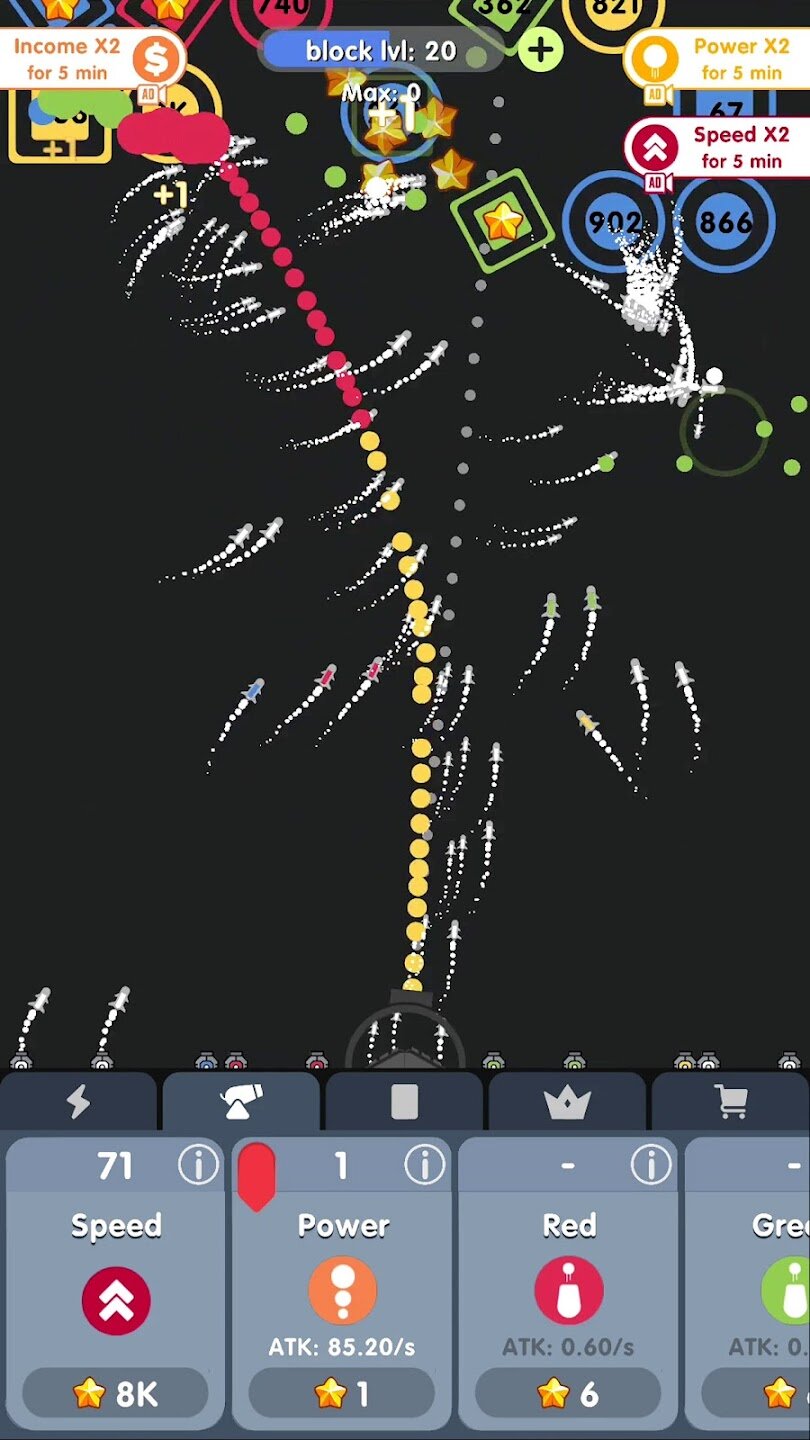This screenshot has width=810, height=1440.
Task: Buy Red cannon for 6 stars
Action: [x=568, y=1393]
